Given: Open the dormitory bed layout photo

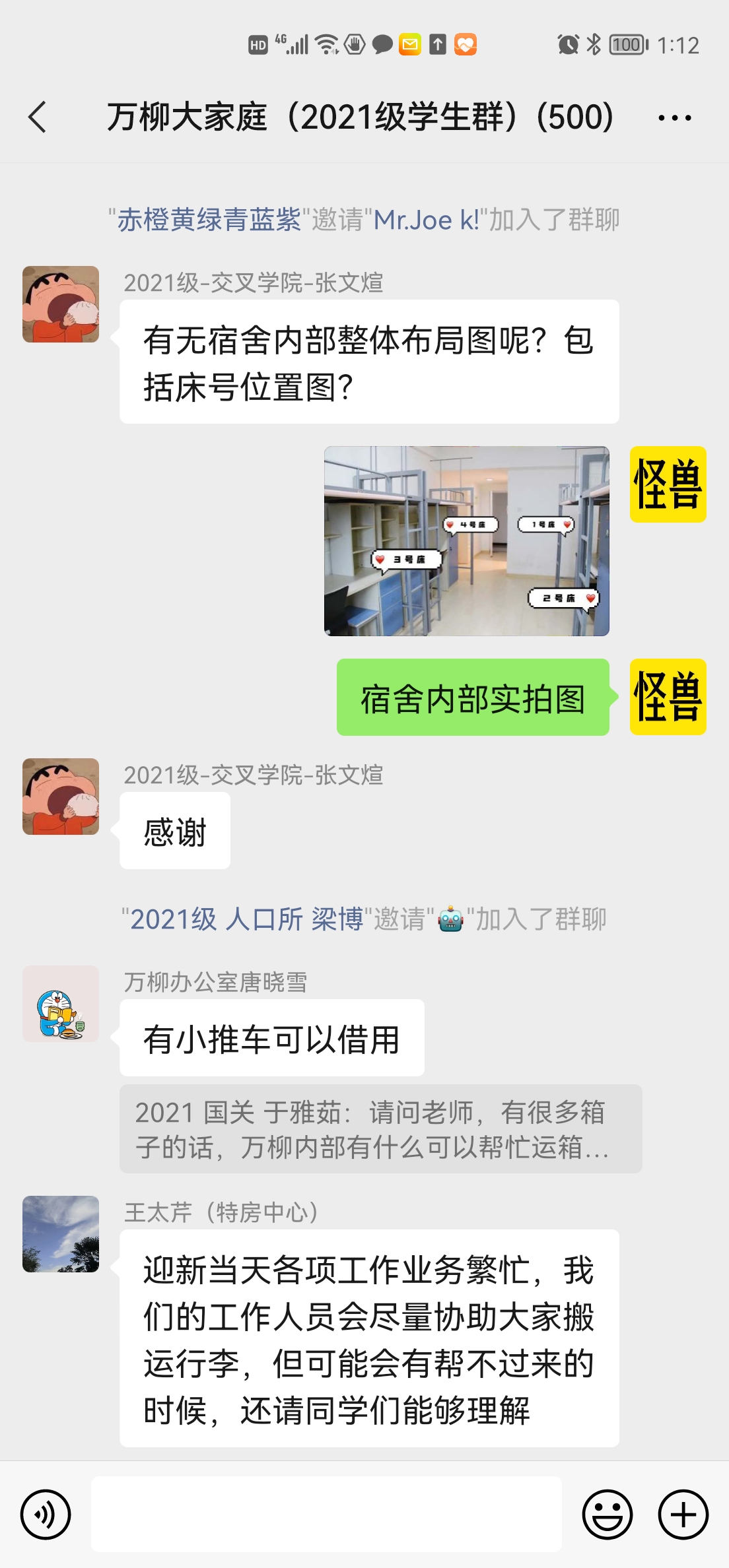Looking at the screenshot, I should 466,541.
